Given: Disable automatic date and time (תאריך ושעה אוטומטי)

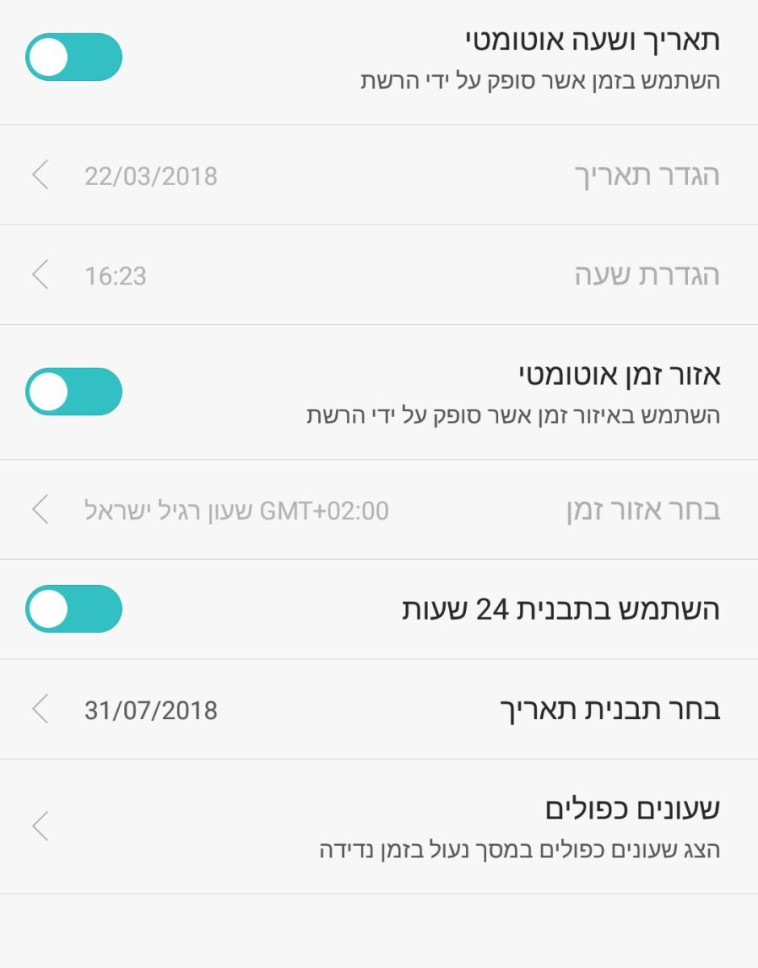Looking at the screenshot, I should (72, 56).
